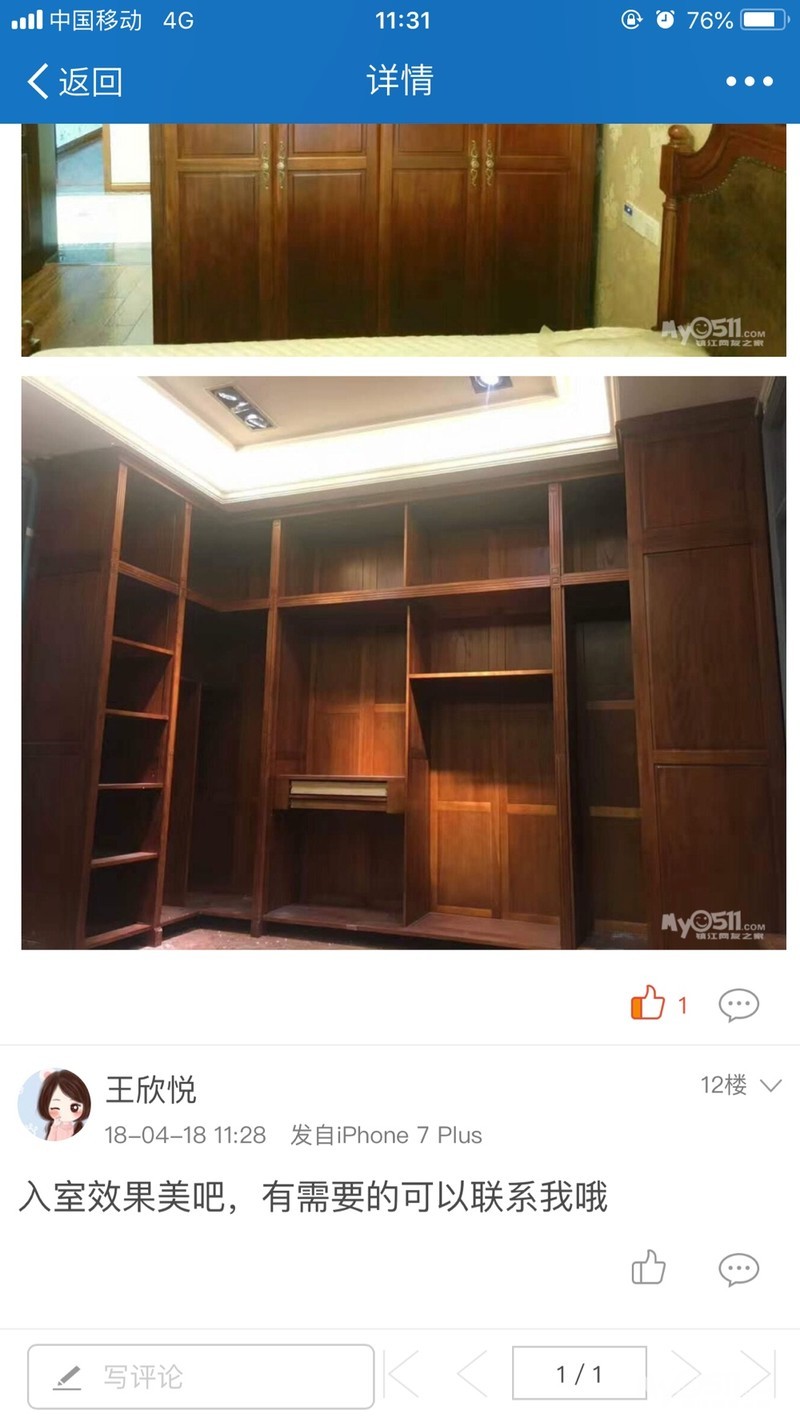This screenshot has width=800, height=1422.
Task: Go to the previous page
Action: point(471,1374)
